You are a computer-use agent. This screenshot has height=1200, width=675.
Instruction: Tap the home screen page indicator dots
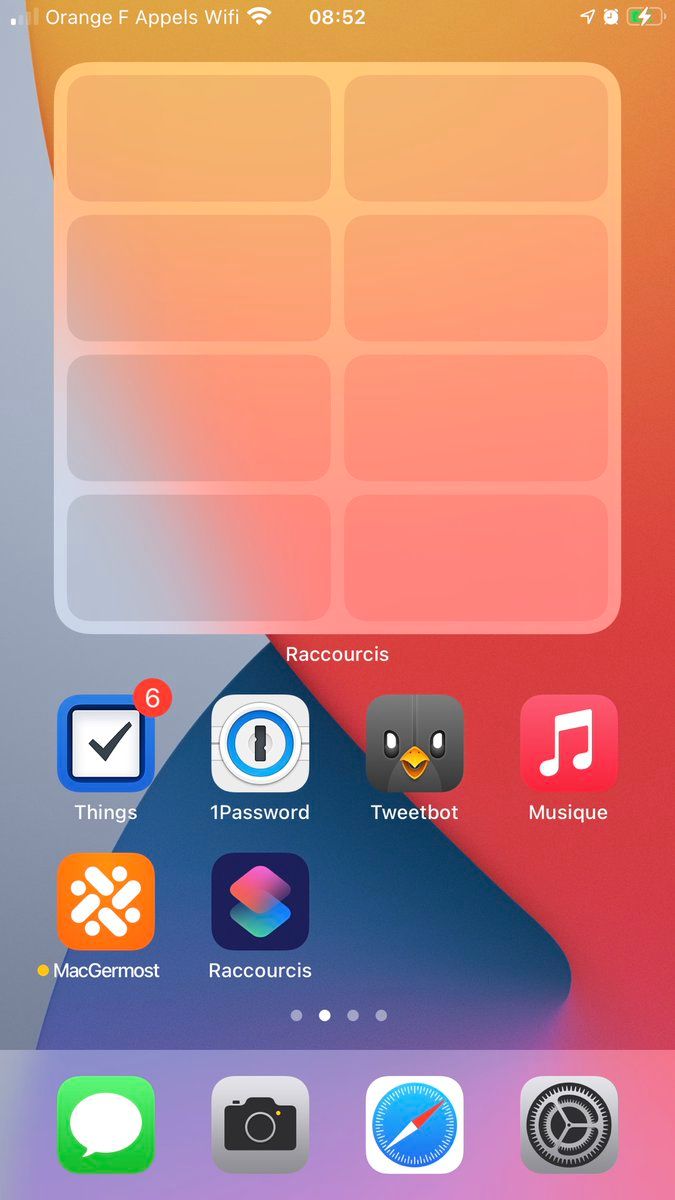(x=338, y=1015)
